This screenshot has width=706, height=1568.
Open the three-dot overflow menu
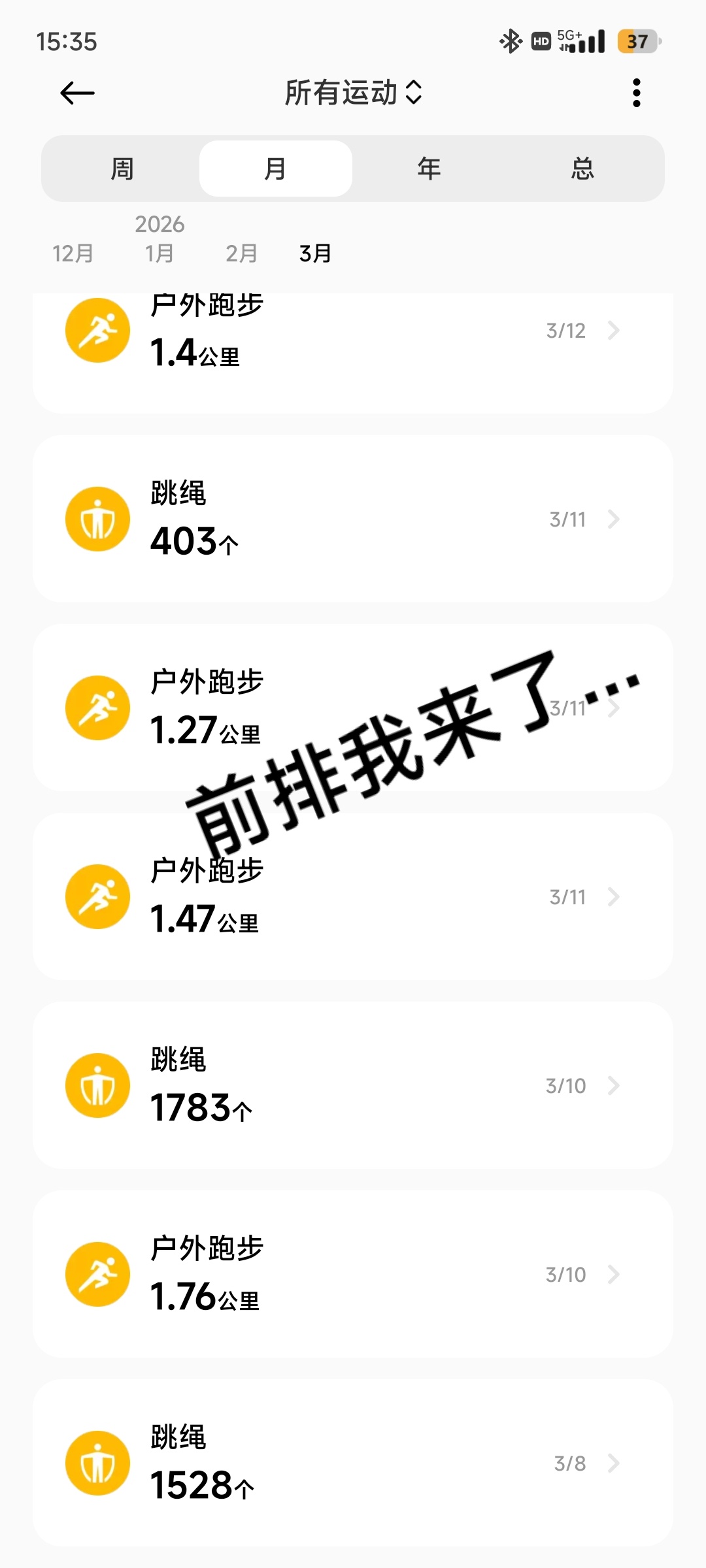[636, 93]
